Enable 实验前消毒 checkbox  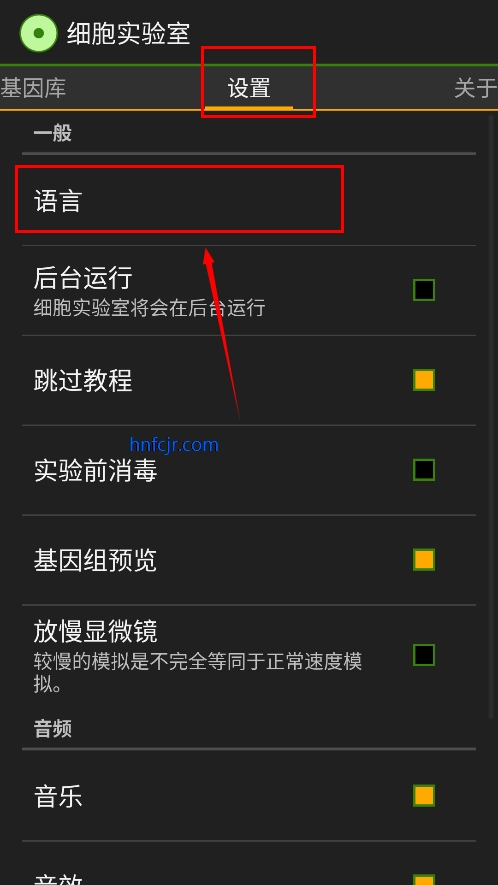point(423,470)
